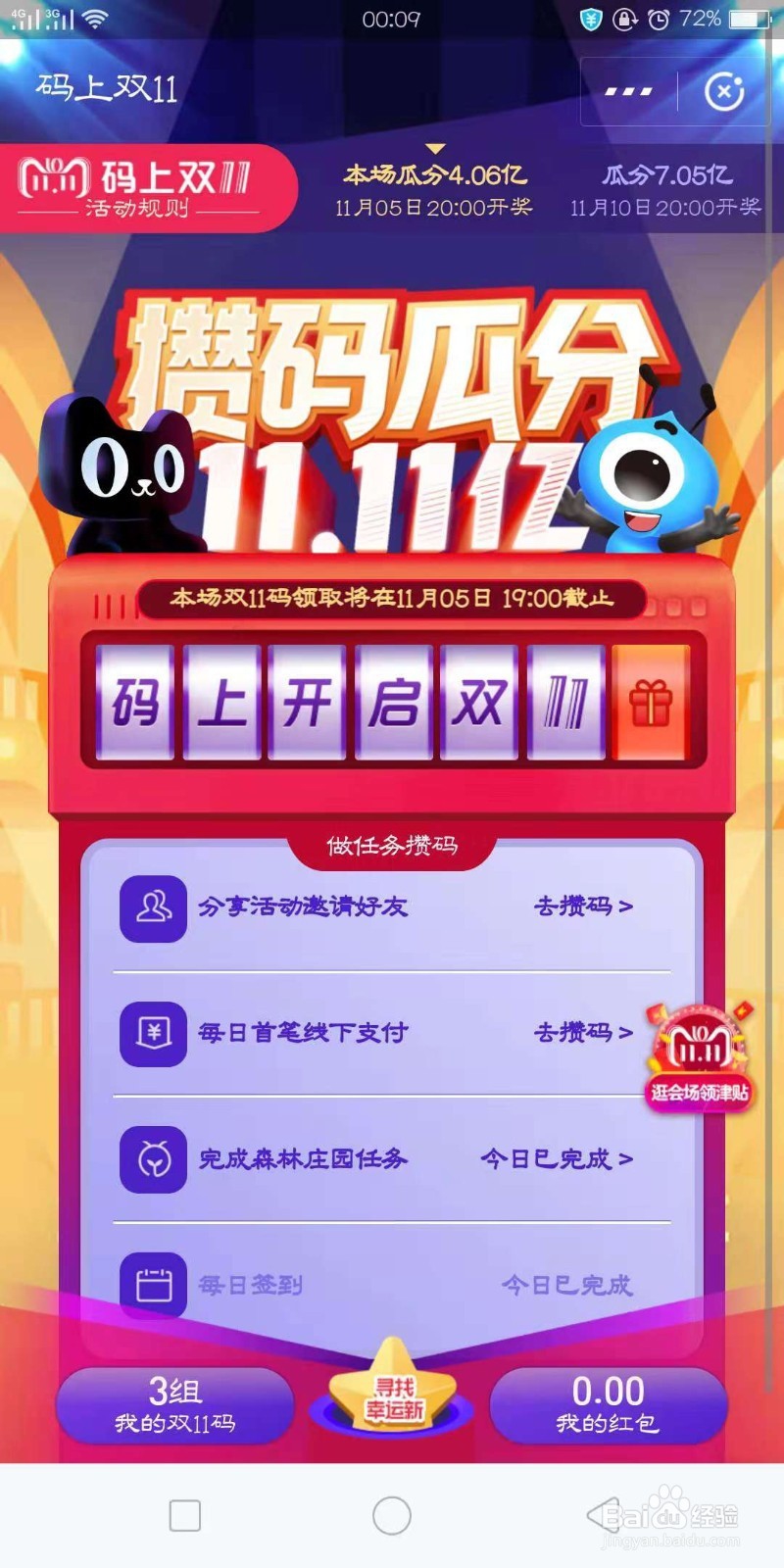Tap the calendar icon next to 每日签到
The width and height of the screenshot is (784, 1568).
(x=153, y=1286)
